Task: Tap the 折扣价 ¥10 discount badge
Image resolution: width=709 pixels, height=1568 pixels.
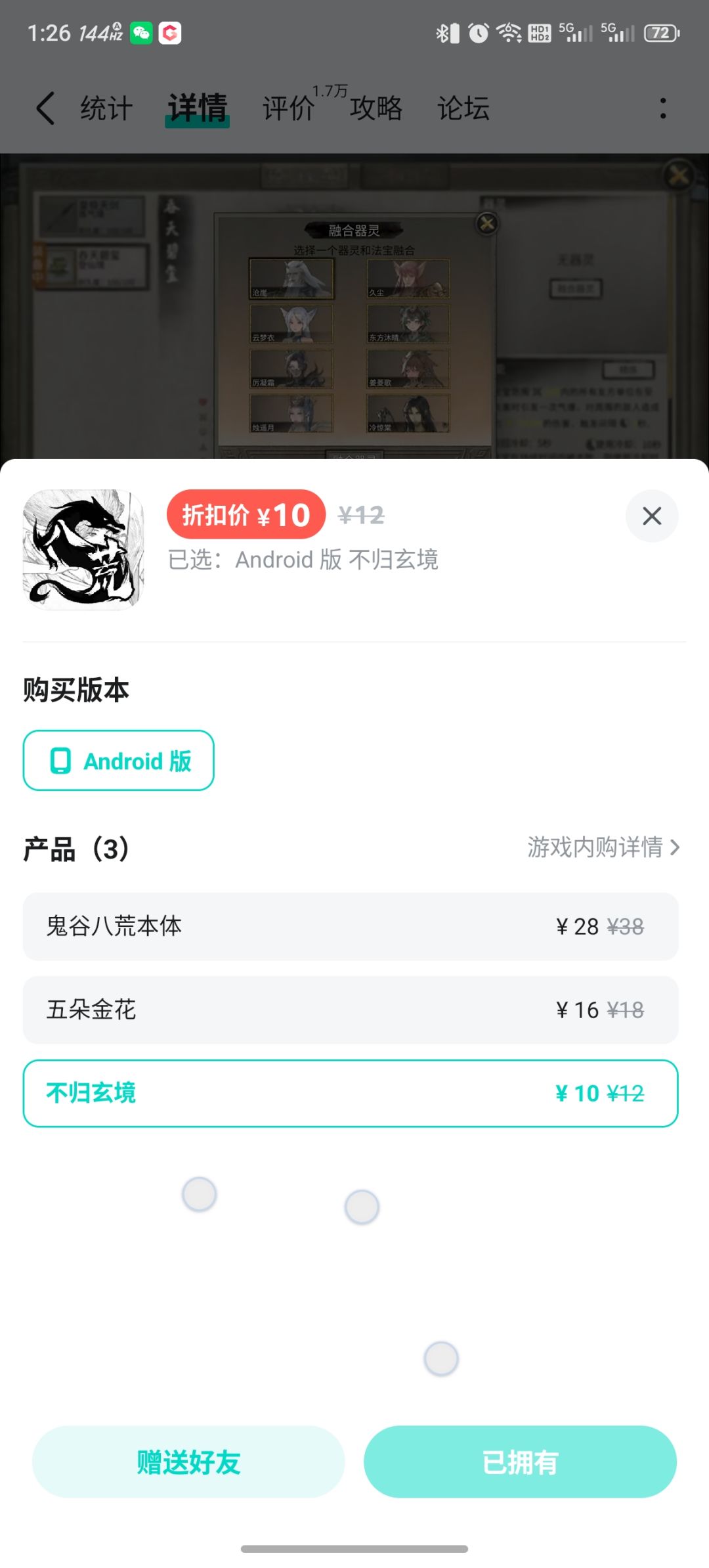Action: point(246,514)
